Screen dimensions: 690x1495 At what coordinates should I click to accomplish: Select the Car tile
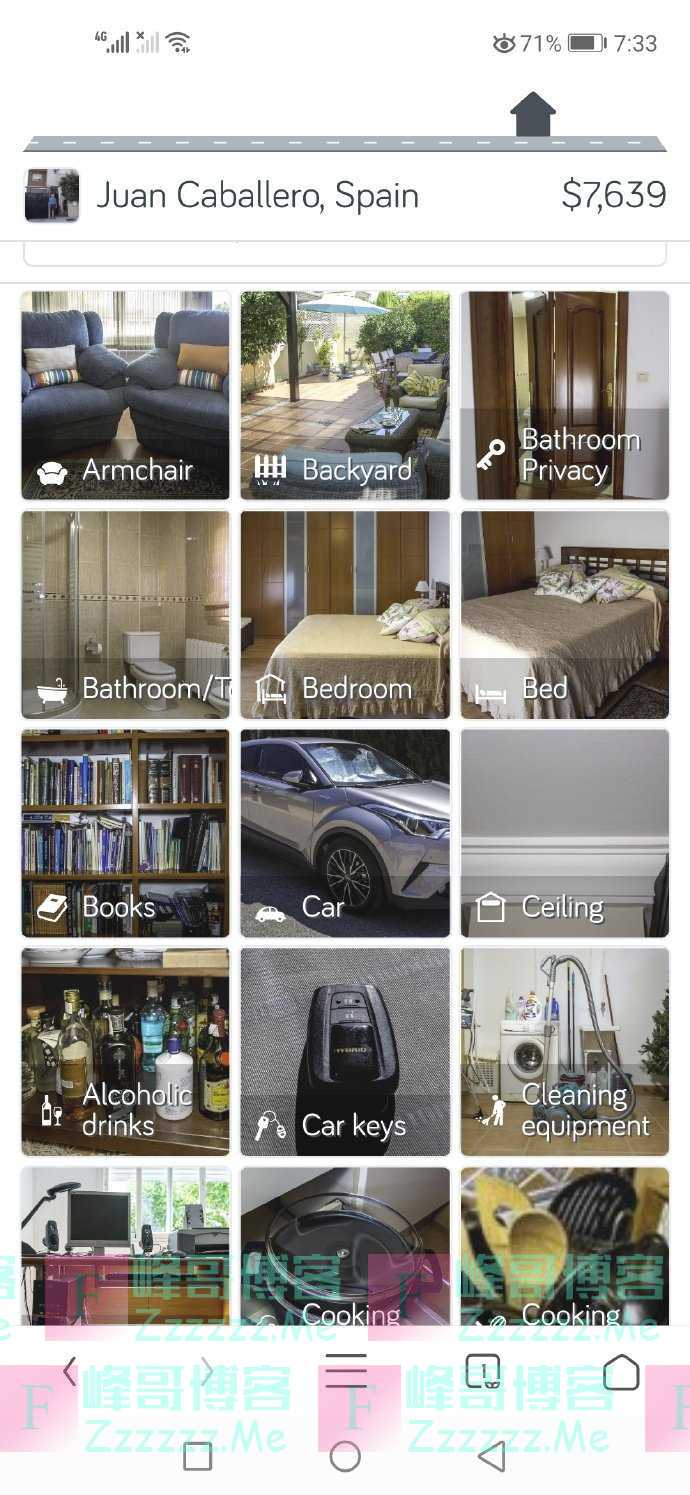point(345,833)
